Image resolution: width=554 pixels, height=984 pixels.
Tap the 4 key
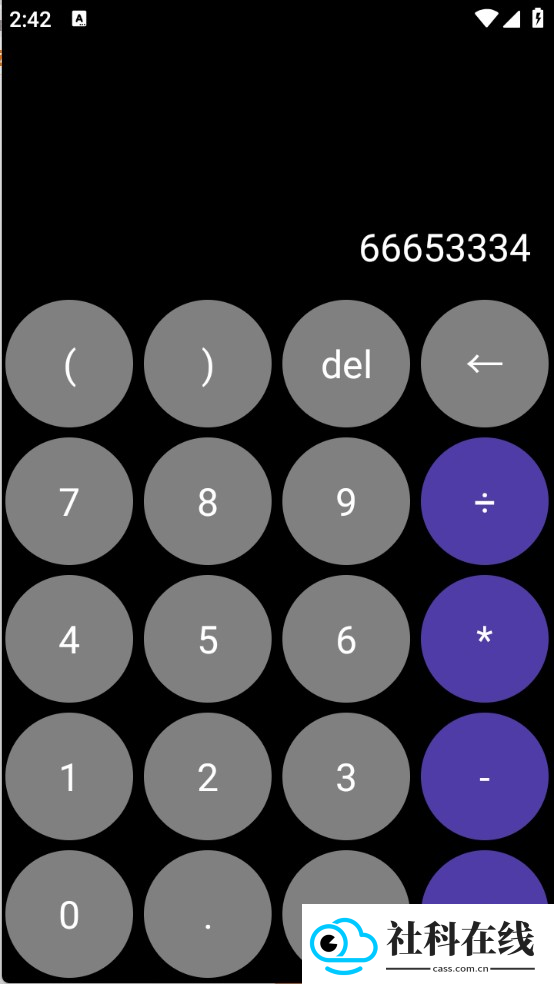tap(69, 639)
